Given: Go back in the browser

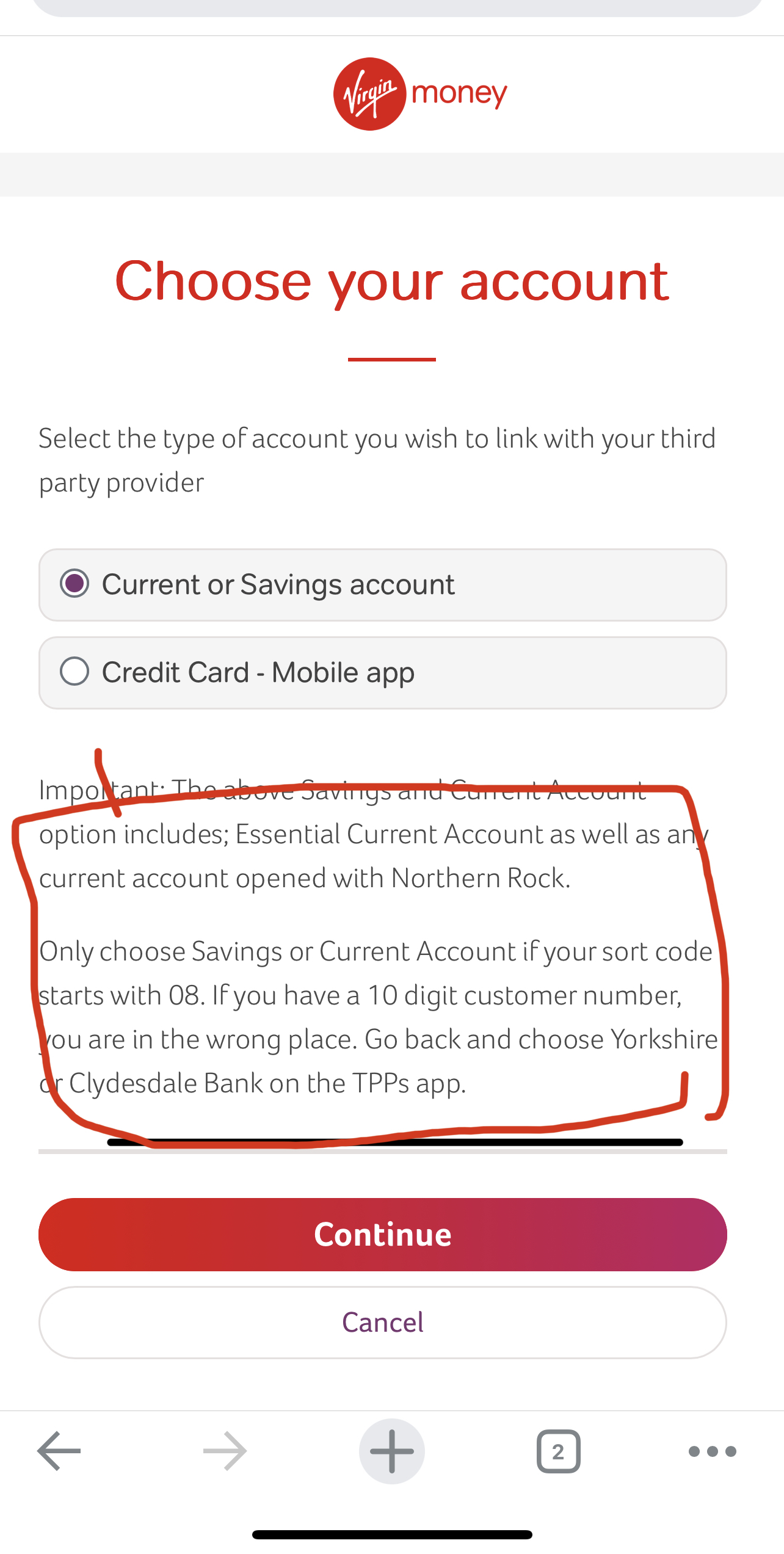Looking at the screenshot, I should (x=59, y=1451).
